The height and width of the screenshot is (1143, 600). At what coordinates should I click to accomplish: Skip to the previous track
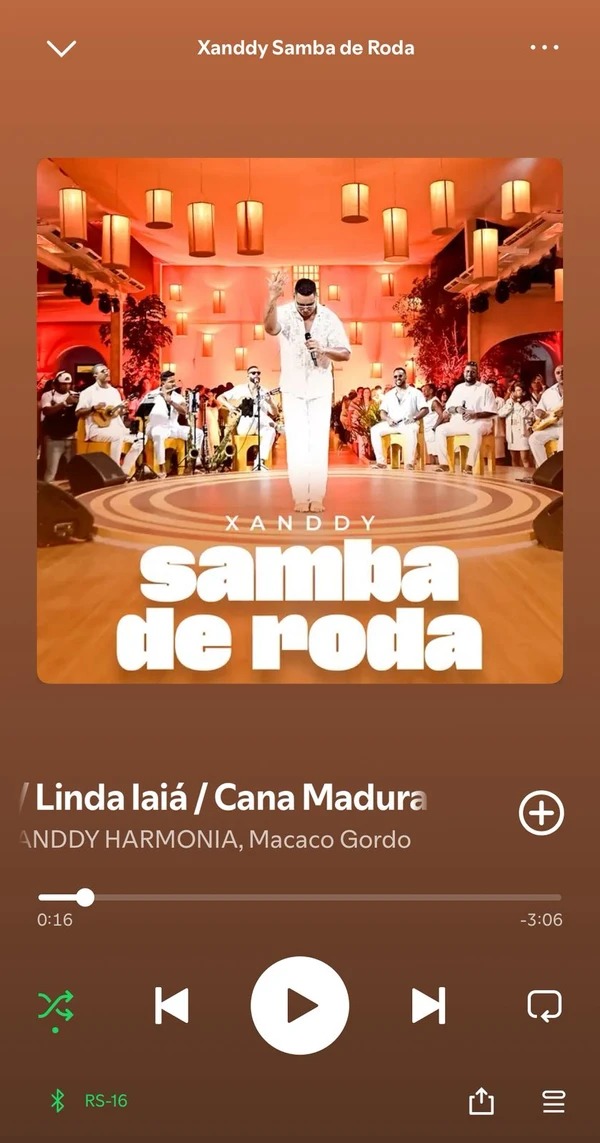(172, 1005)
